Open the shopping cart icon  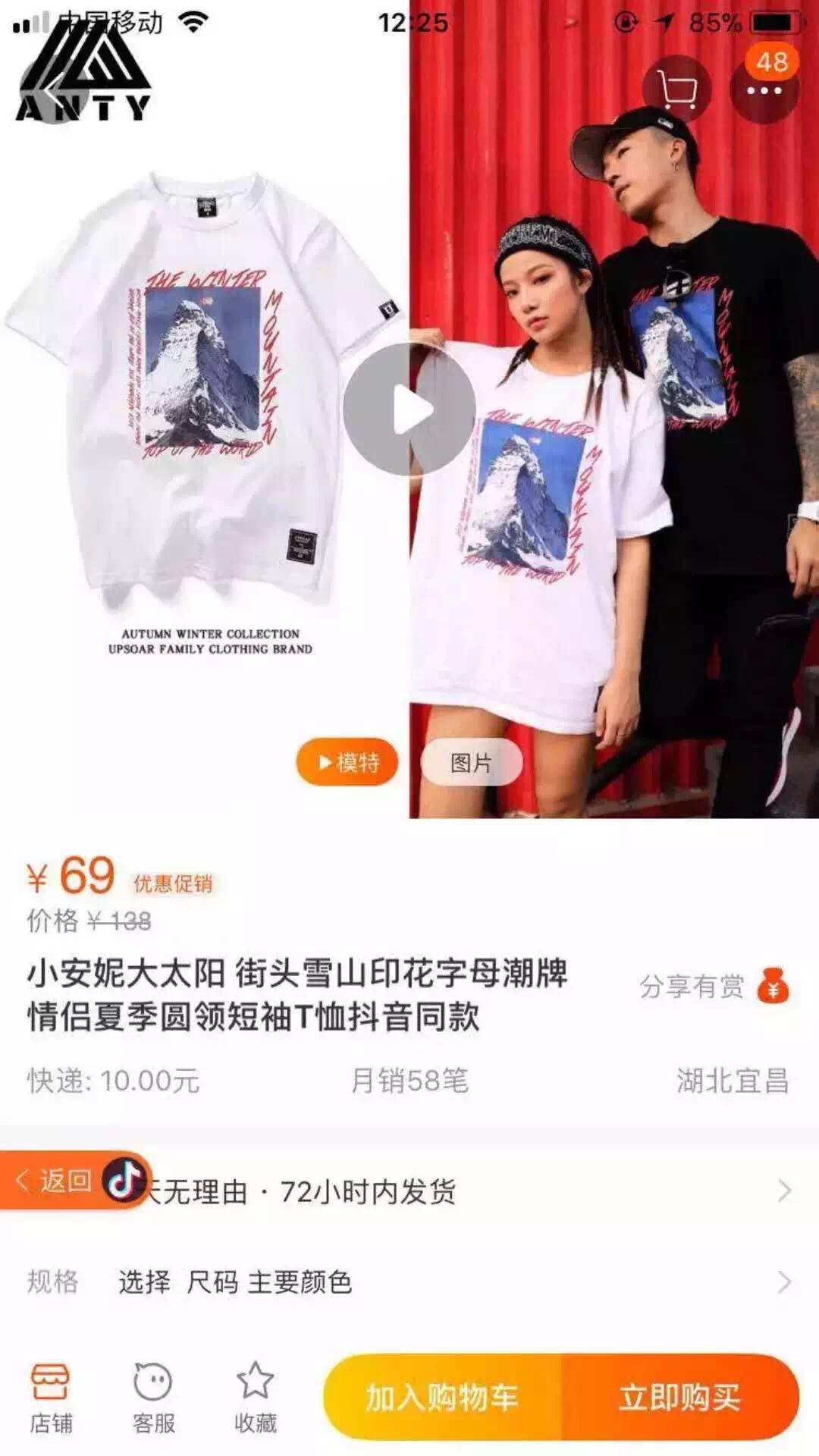tap(676, 89)
